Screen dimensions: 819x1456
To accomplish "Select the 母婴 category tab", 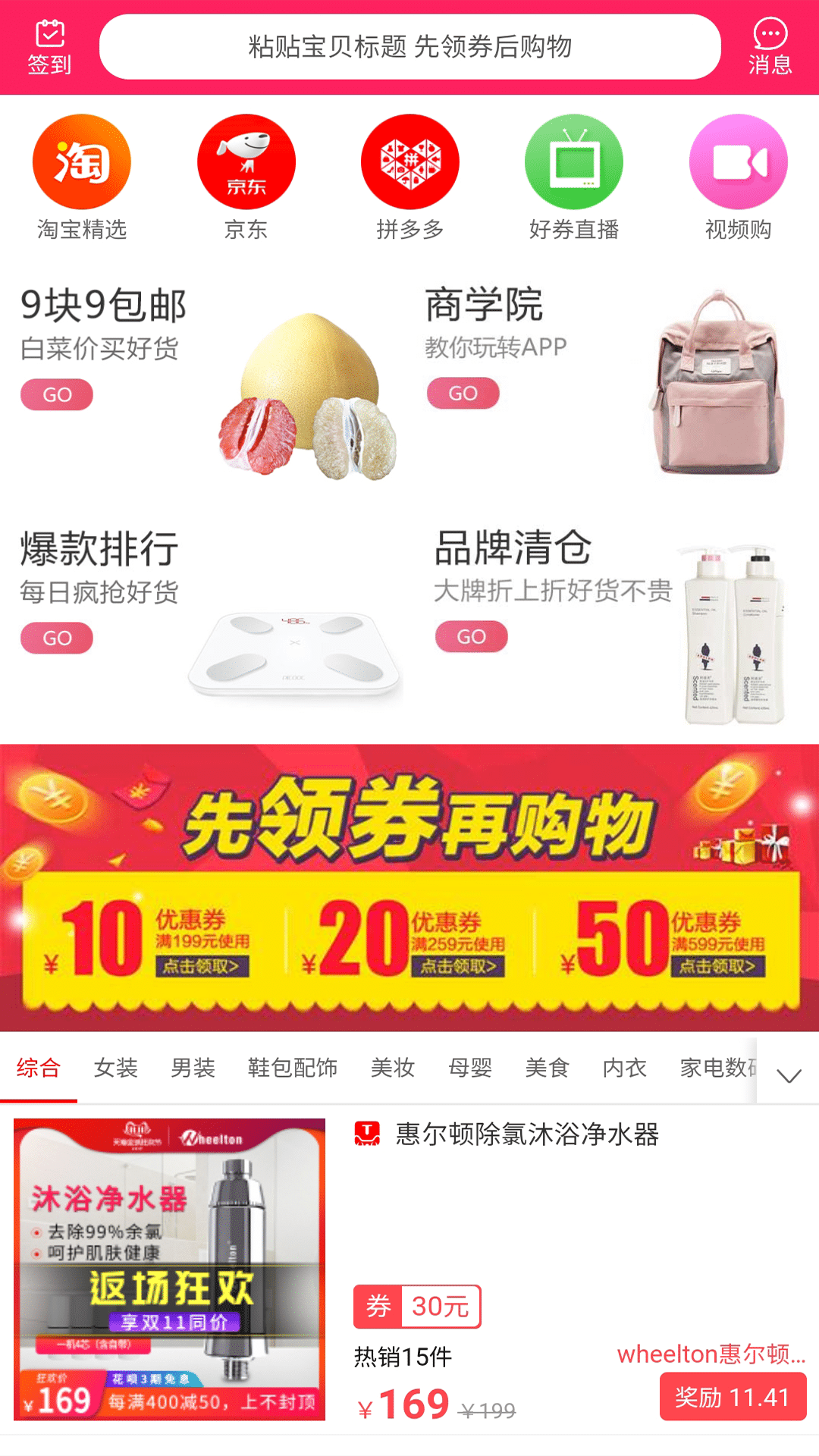I will point(470,1068).
